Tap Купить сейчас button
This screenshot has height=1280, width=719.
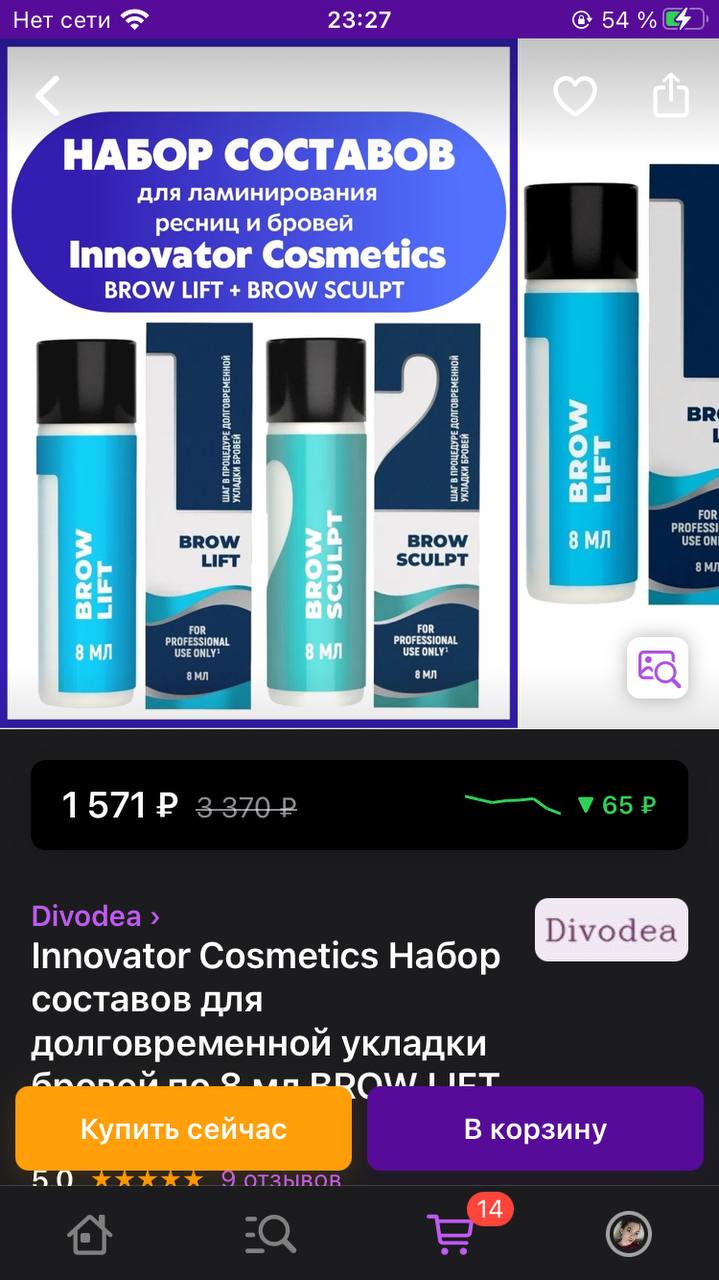tap(183, 1129)
